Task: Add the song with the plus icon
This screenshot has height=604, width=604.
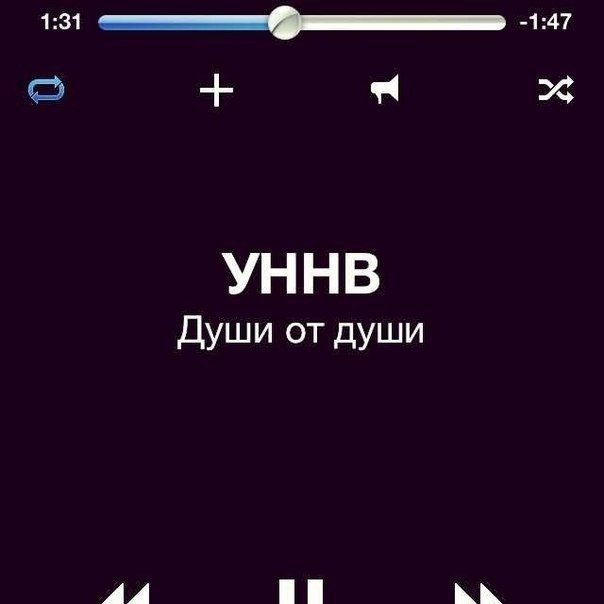Action: (x=216, y=90)
